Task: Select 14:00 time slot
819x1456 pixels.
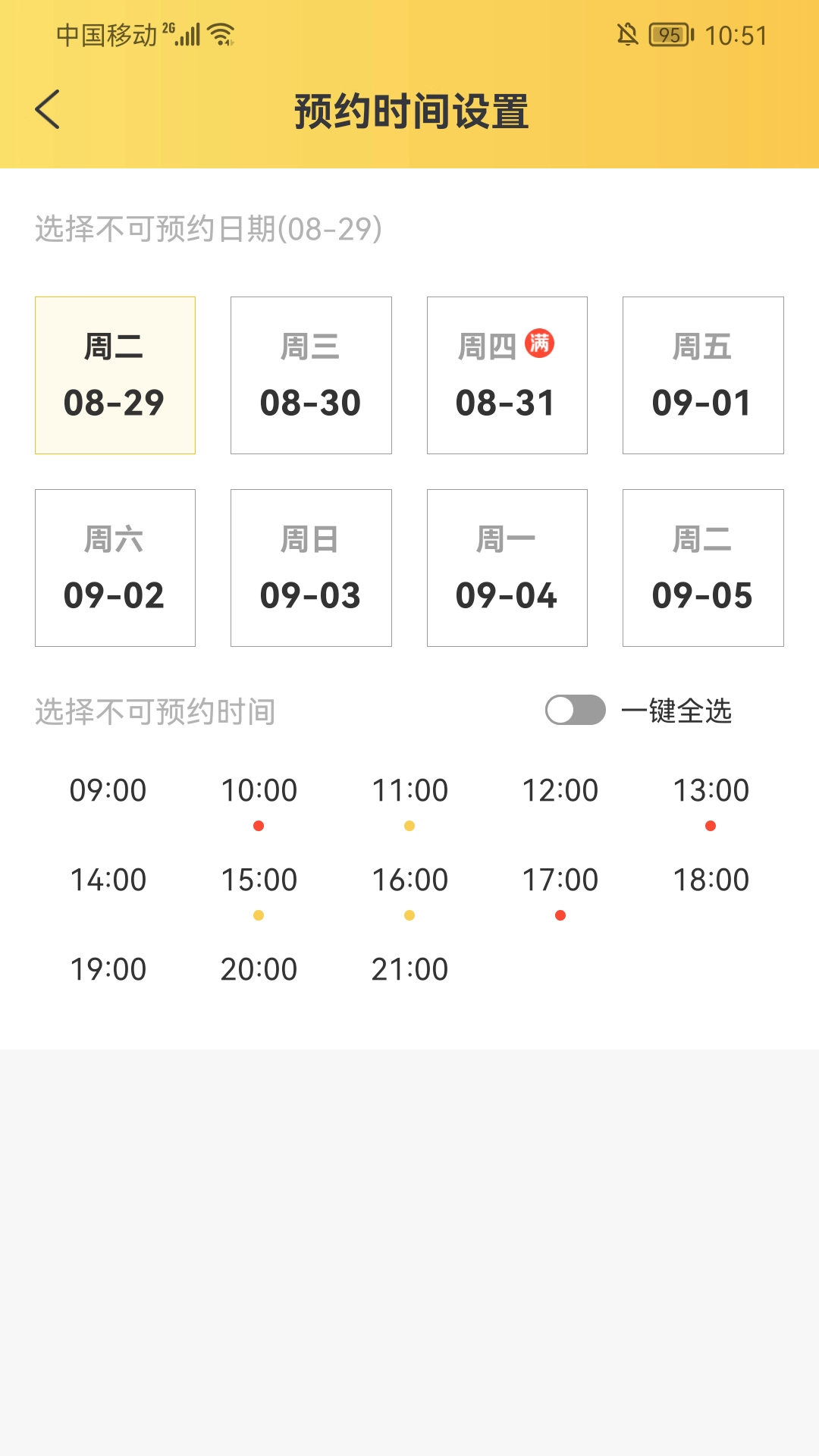Action: tap(108, 880)
